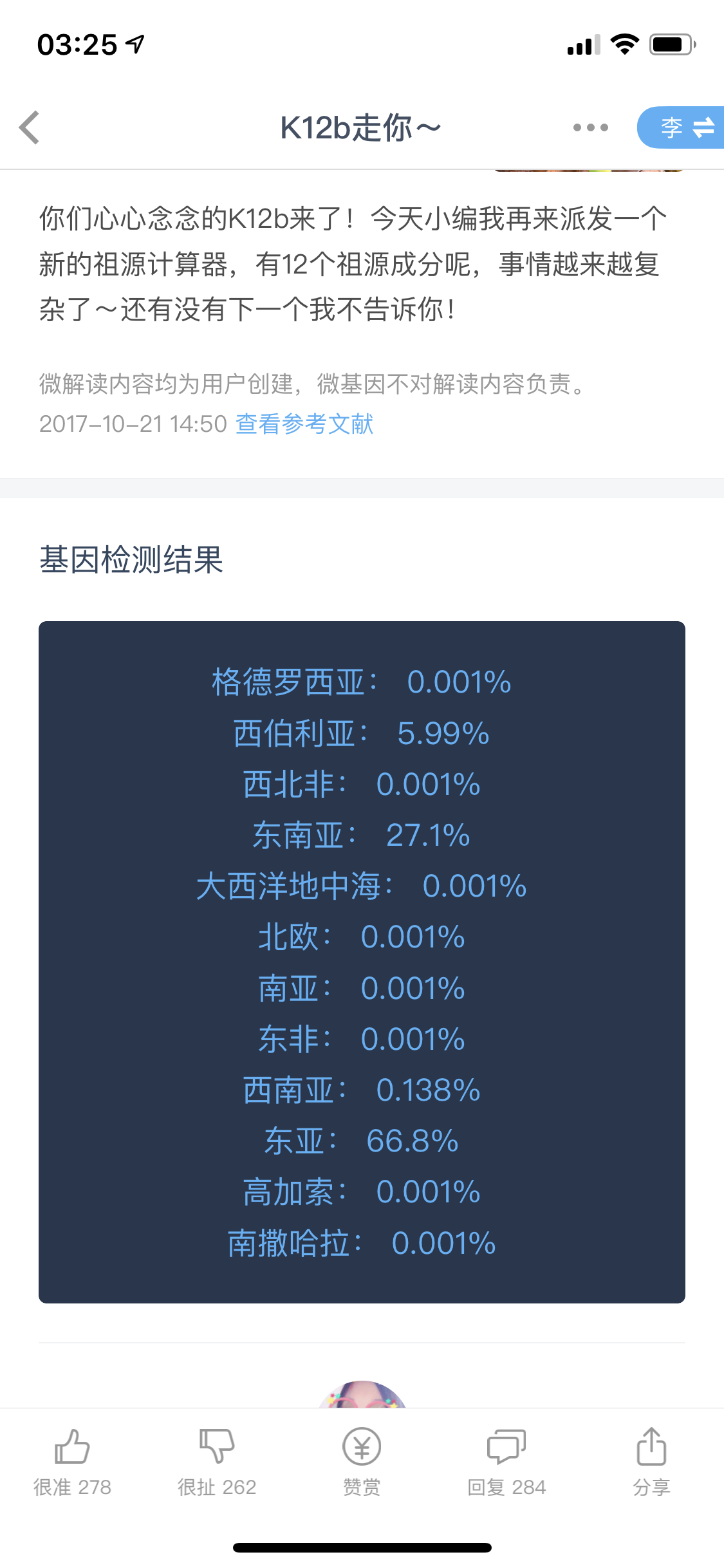The image size is (724, 1568).
Task: Open the three-dot overflow menu
Action: [x=590, y=127]
